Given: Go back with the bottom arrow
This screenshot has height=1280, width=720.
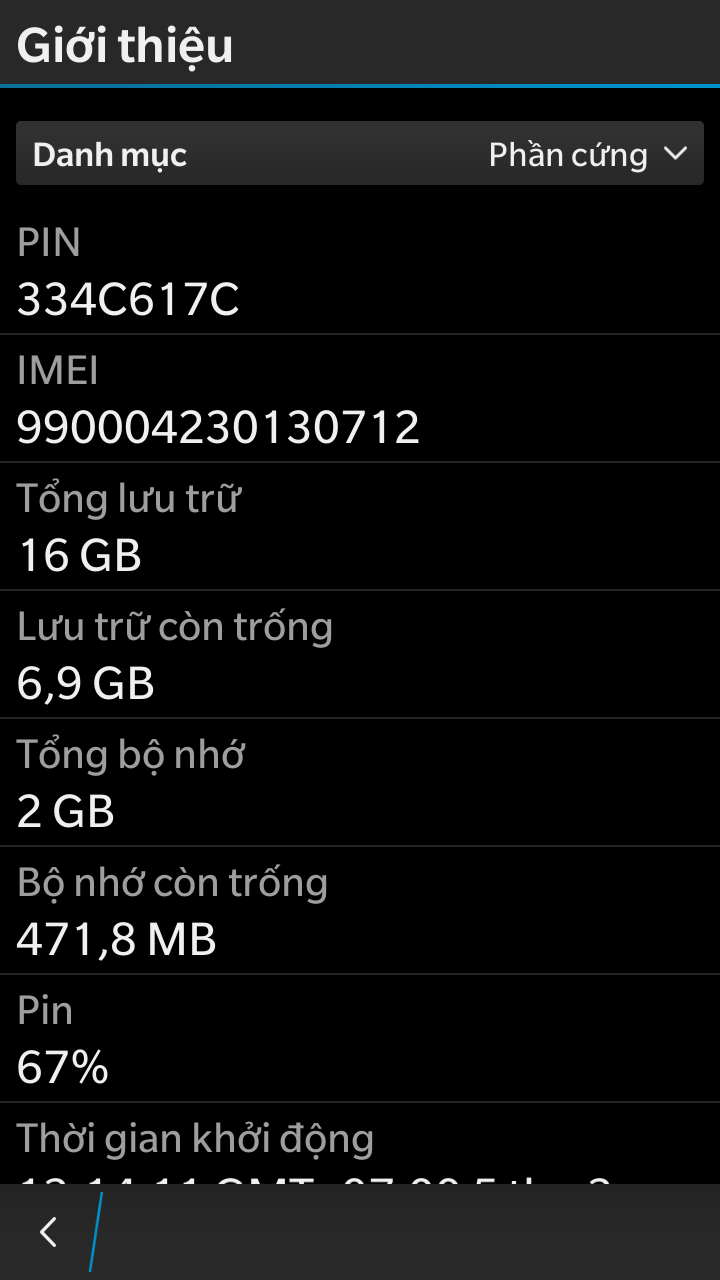Looking at the screenshot, I should (x=48, y=1232).
